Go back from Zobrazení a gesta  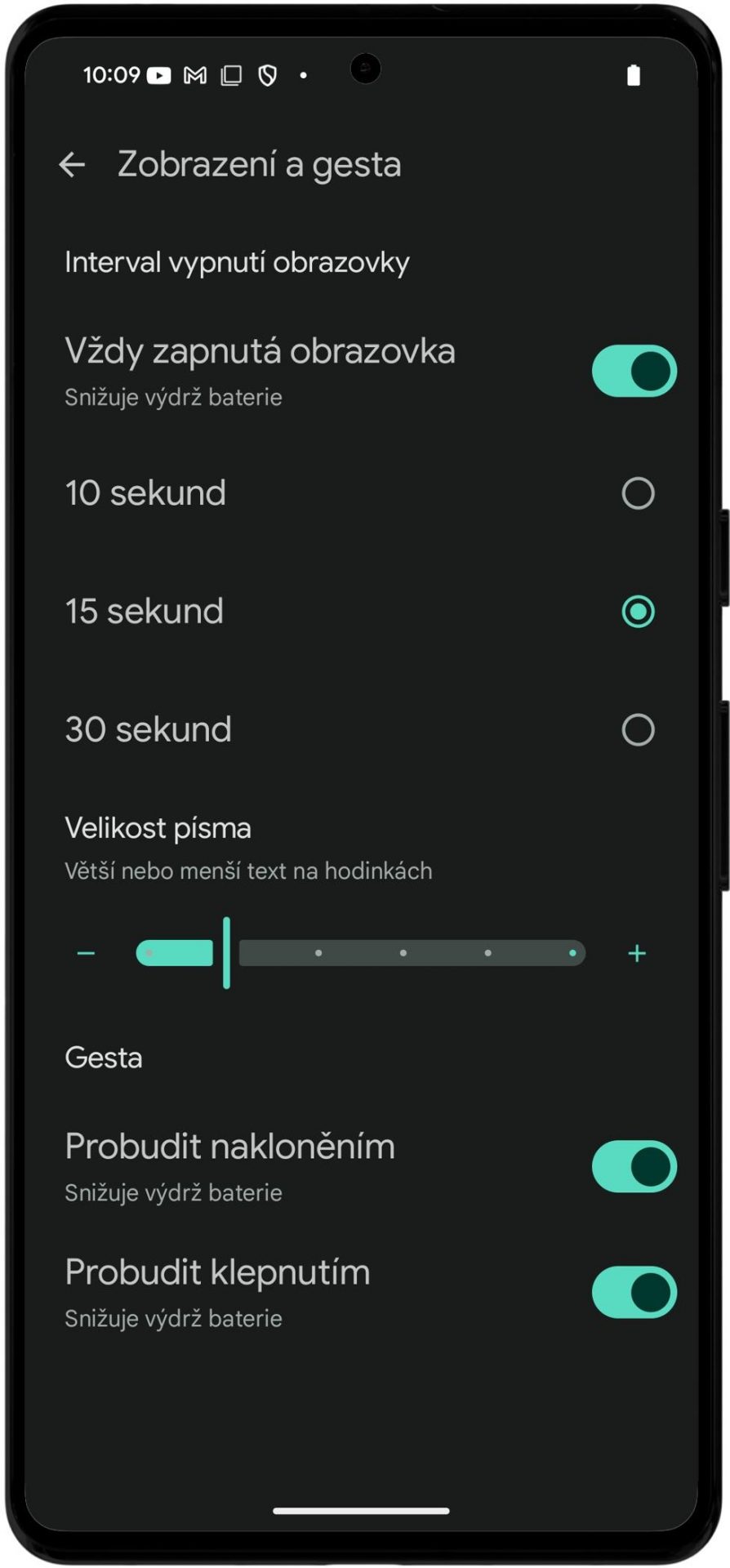tap(72, 165)
